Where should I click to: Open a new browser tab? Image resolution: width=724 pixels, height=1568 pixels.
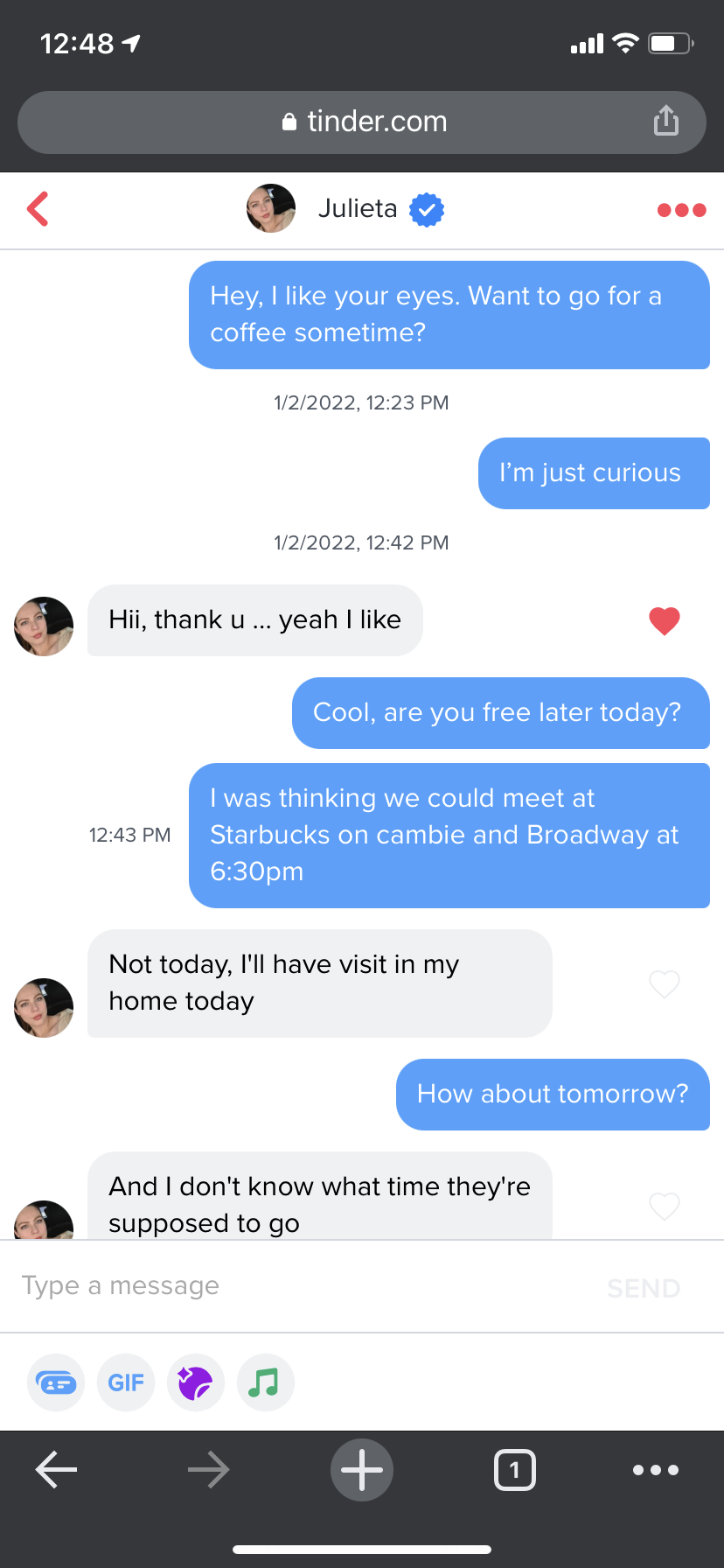coord(362,1470)
